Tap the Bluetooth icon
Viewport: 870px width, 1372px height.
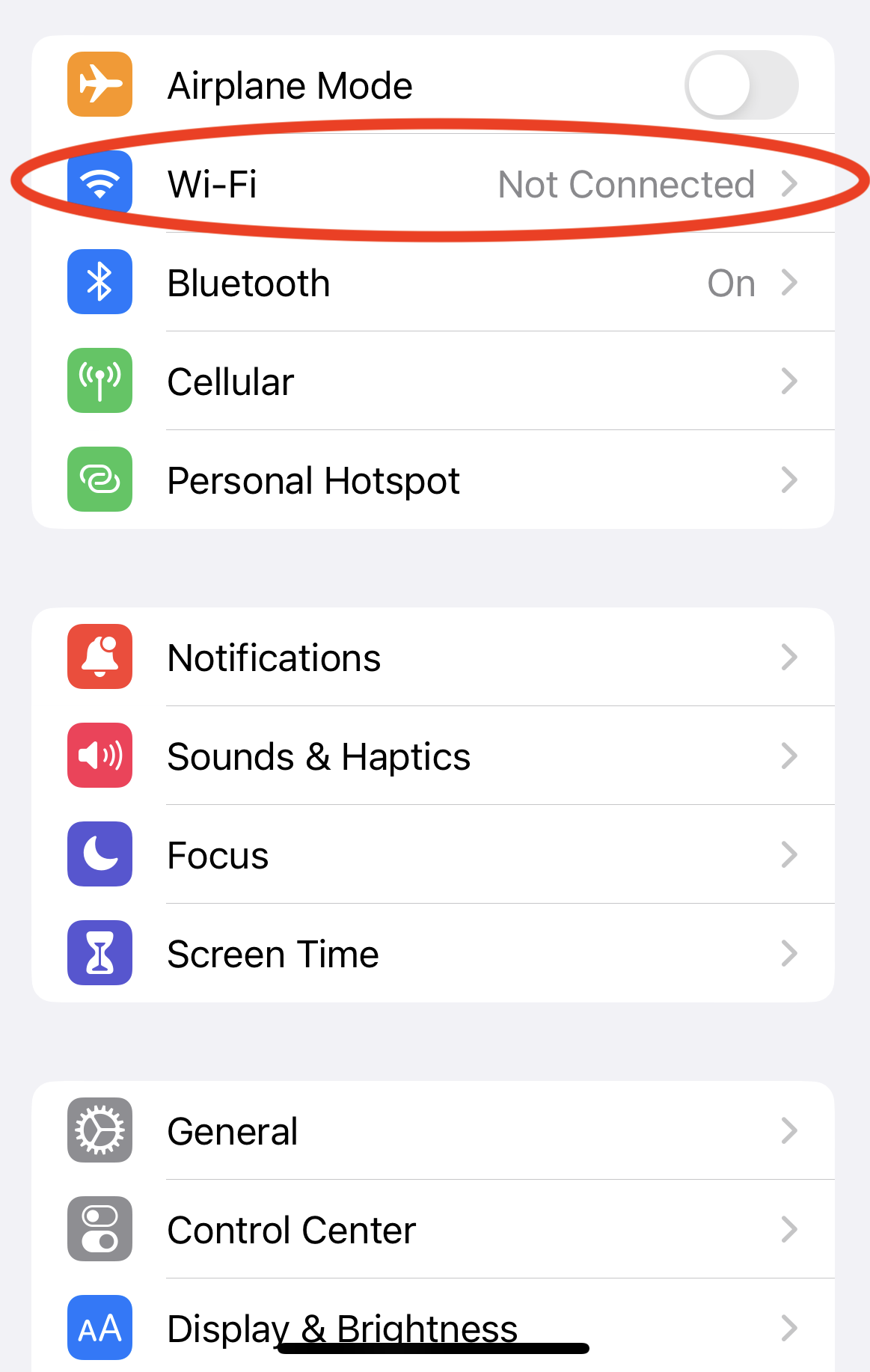click(99, 282)
